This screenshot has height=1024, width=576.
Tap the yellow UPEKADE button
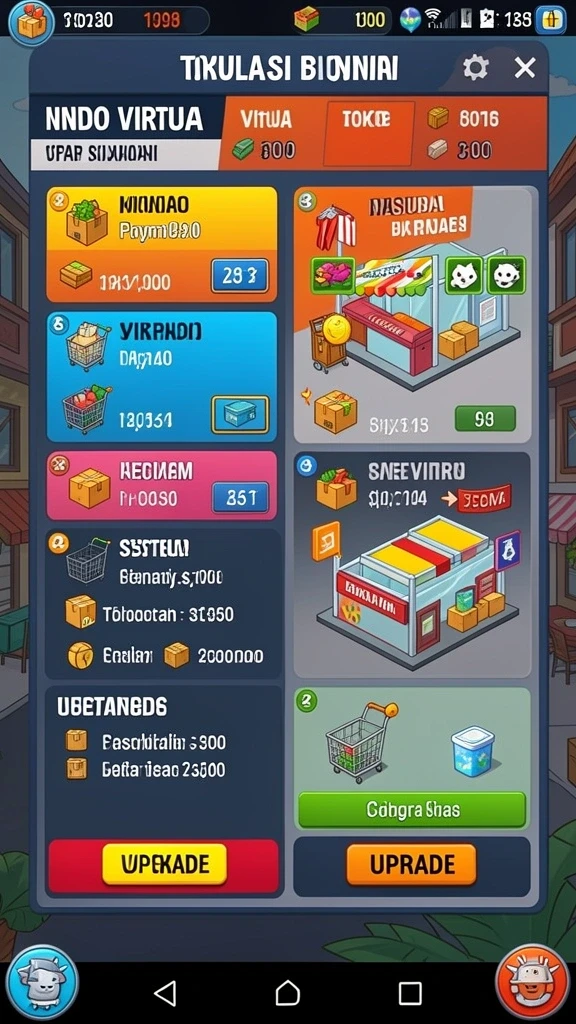pyautogui.click(x=165, y=864)
